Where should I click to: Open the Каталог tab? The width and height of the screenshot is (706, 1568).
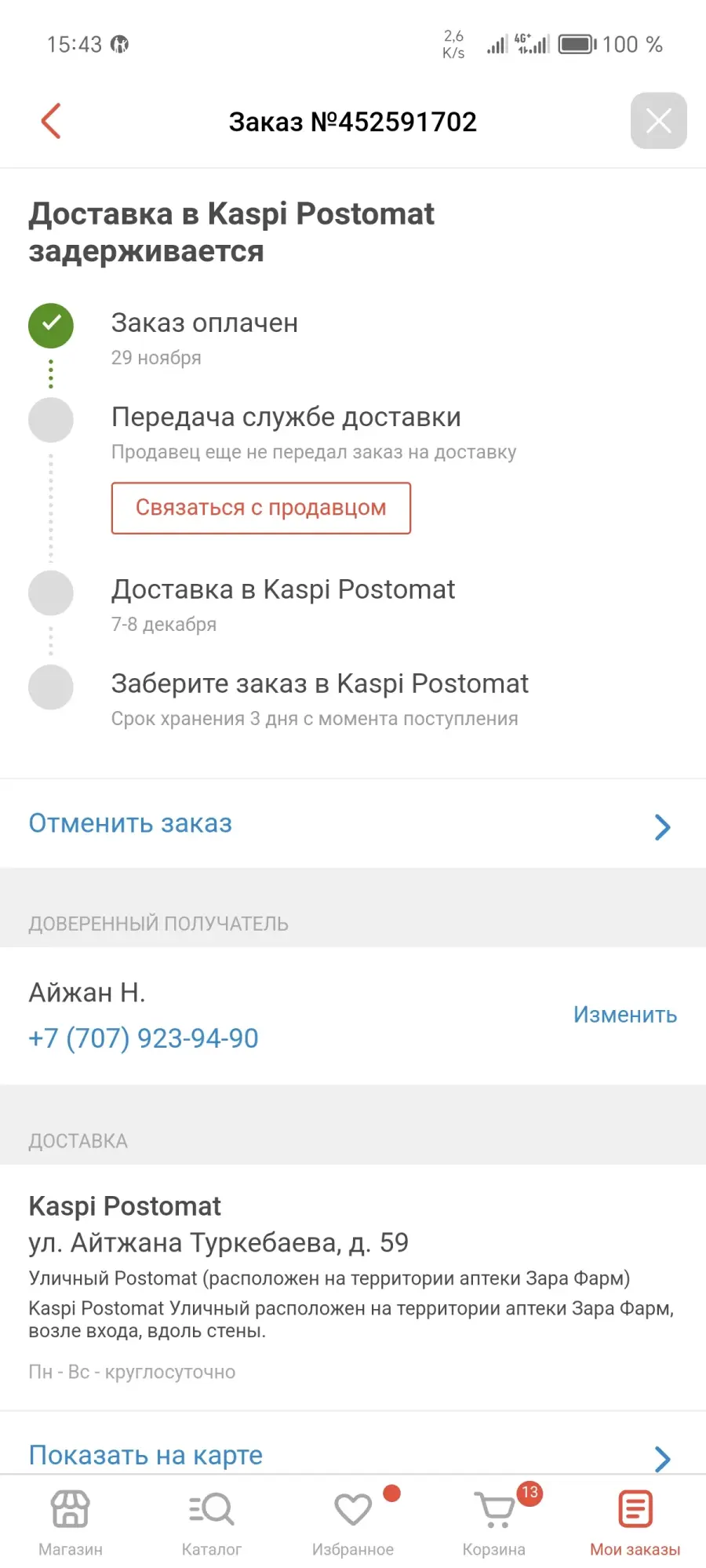pos(212,1522)
